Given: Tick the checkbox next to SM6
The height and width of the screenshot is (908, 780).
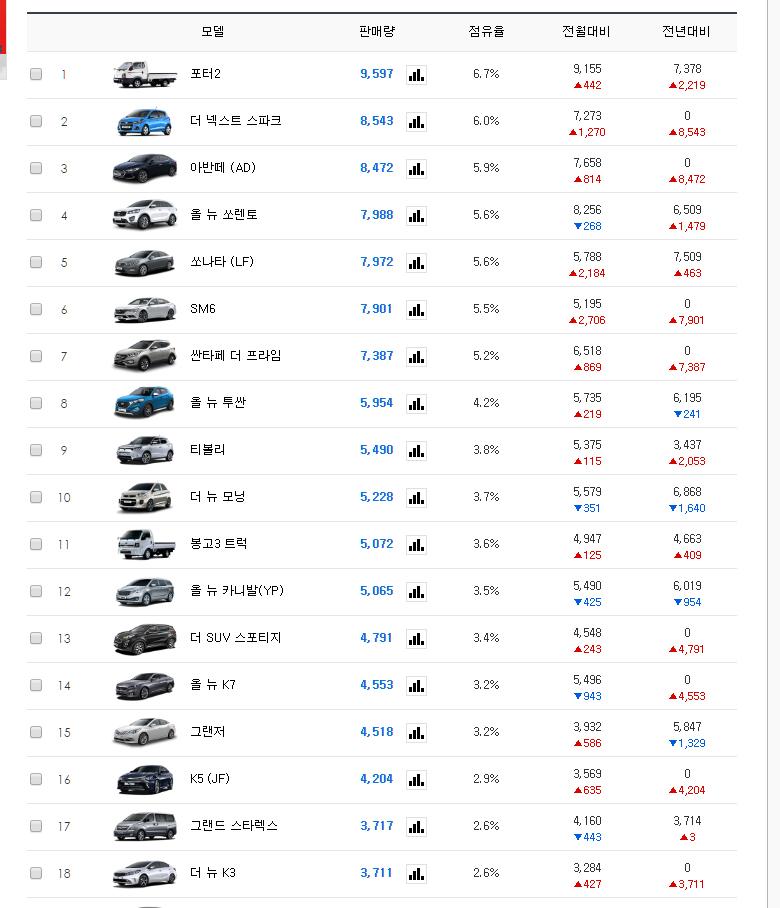Looking at the screenshot, I should [x=36, y=310].
